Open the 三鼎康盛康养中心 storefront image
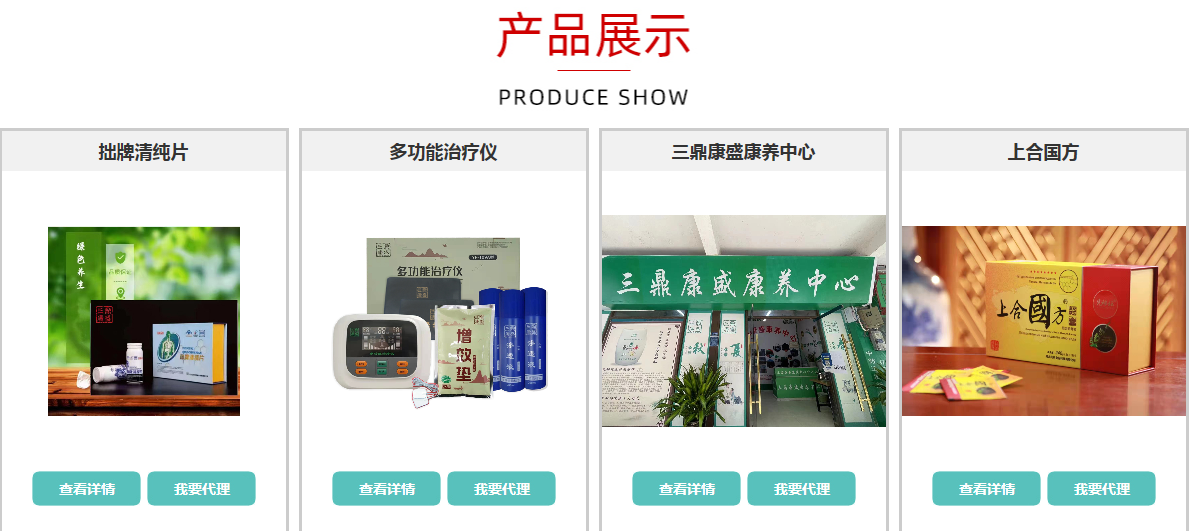Image resolution: width=1191 pixels, height=531 pixels. pos(743,321)
